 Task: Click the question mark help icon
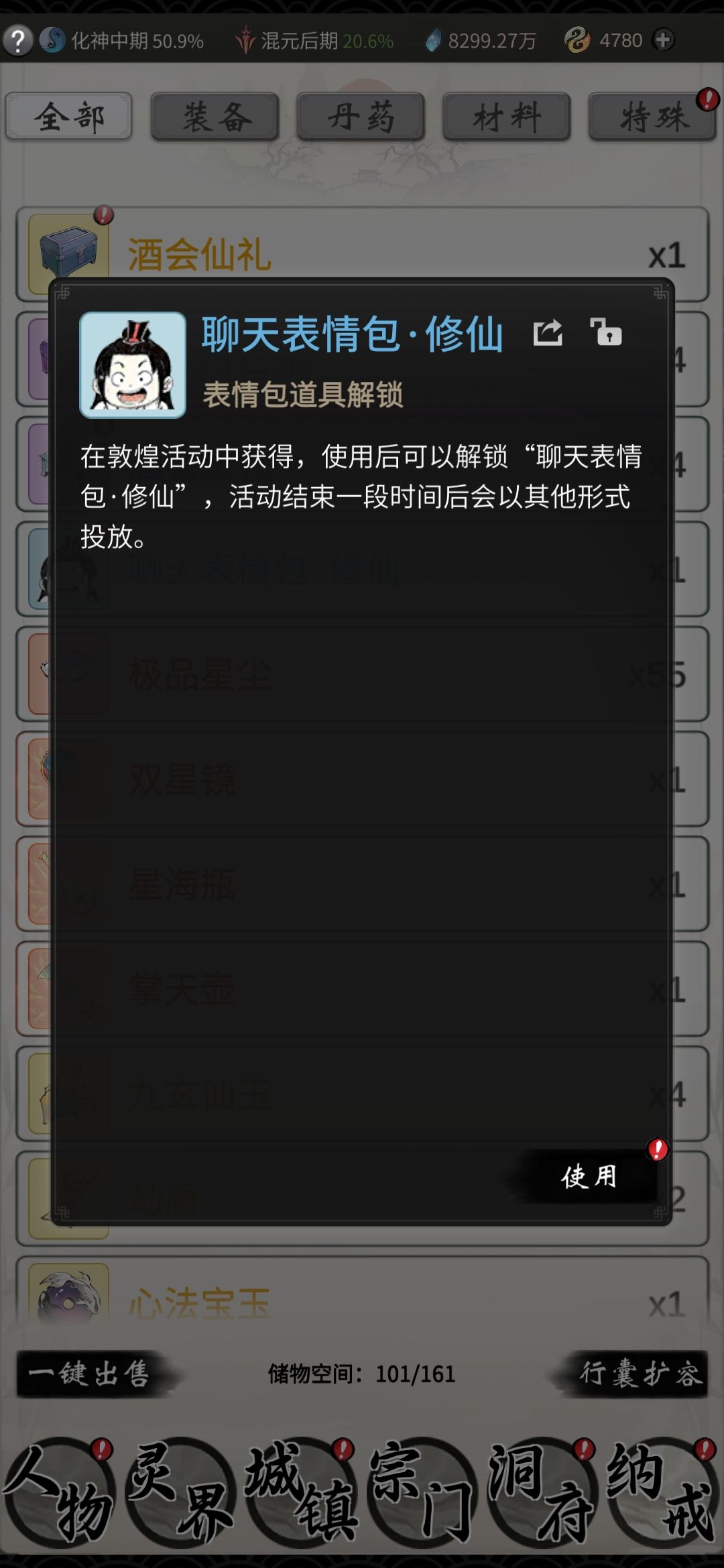click(x=18, y=40)
